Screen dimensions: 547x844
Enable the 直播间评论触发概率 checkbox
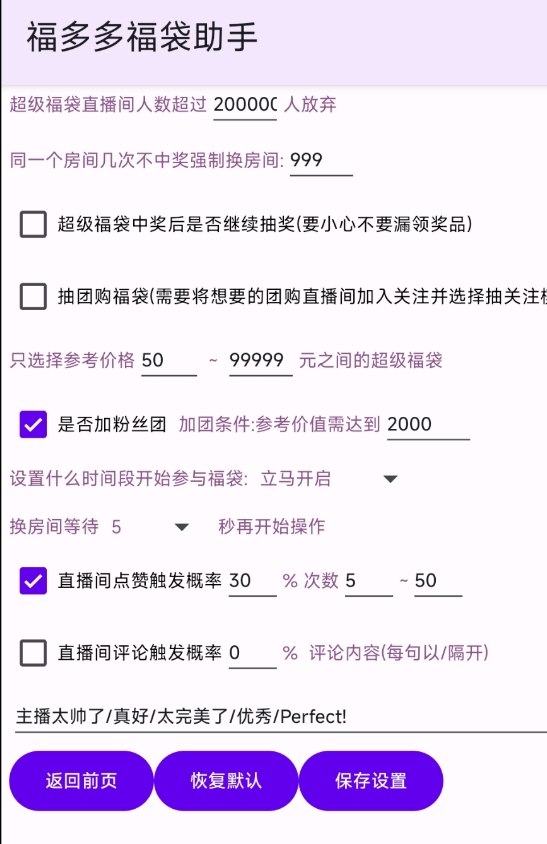(x=33, y=653)
